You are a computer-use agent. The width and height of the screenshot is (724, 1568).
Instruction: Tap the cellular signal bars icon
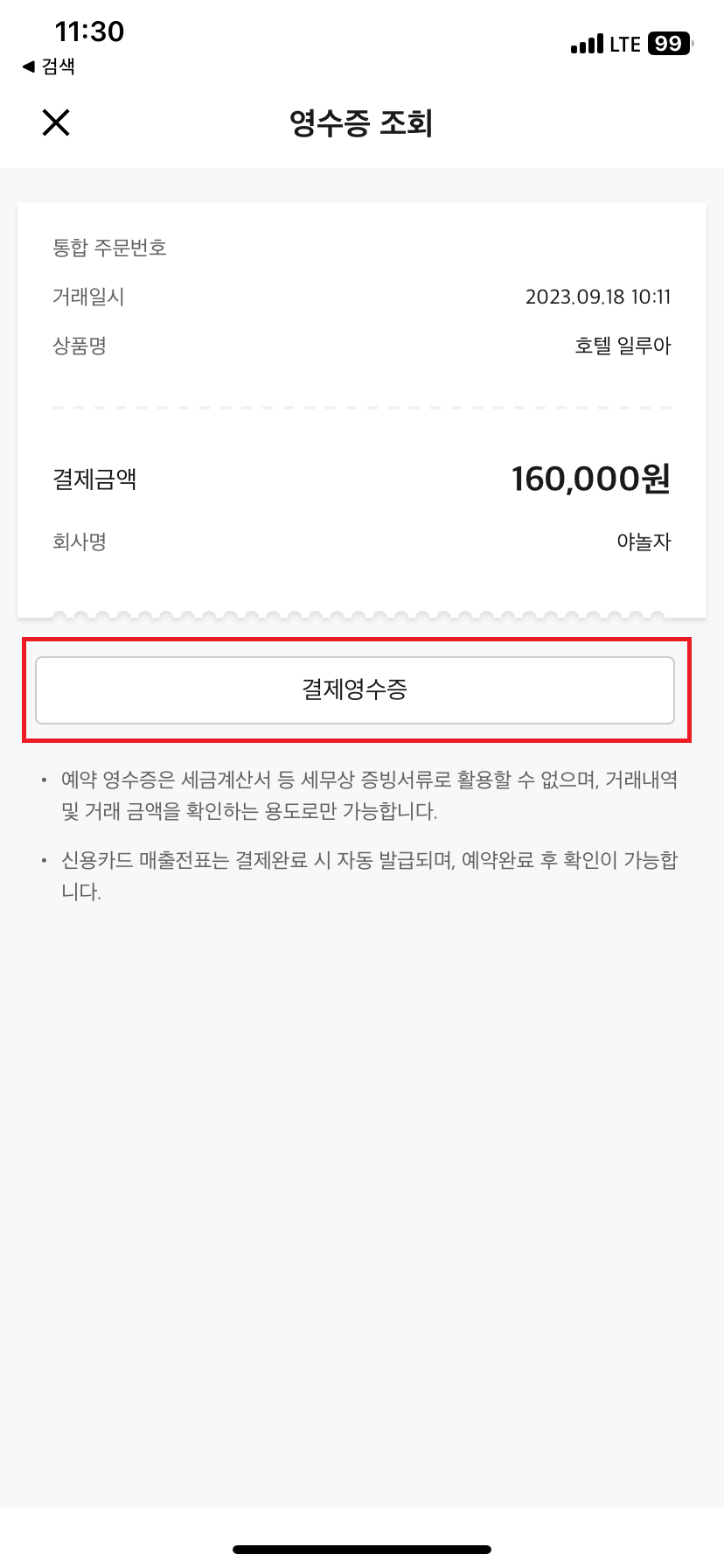pyautogui.click(x=587, y=43)
